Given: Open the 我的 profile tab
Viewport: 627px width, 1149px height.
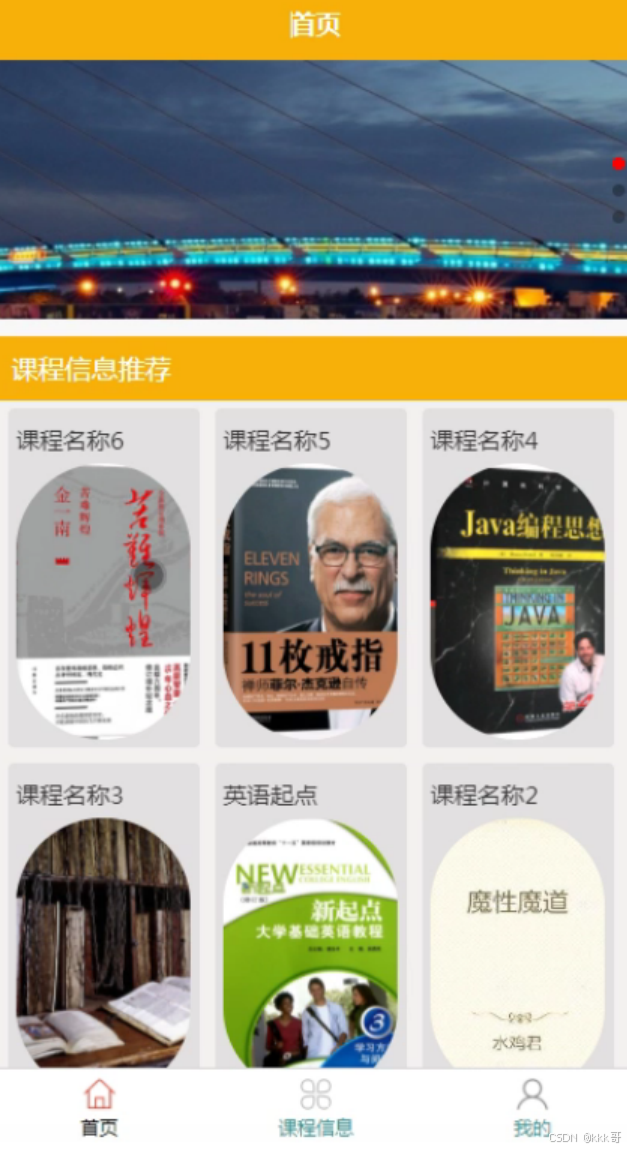Looking at the screenshot, I should click(x=531, y=1107).
